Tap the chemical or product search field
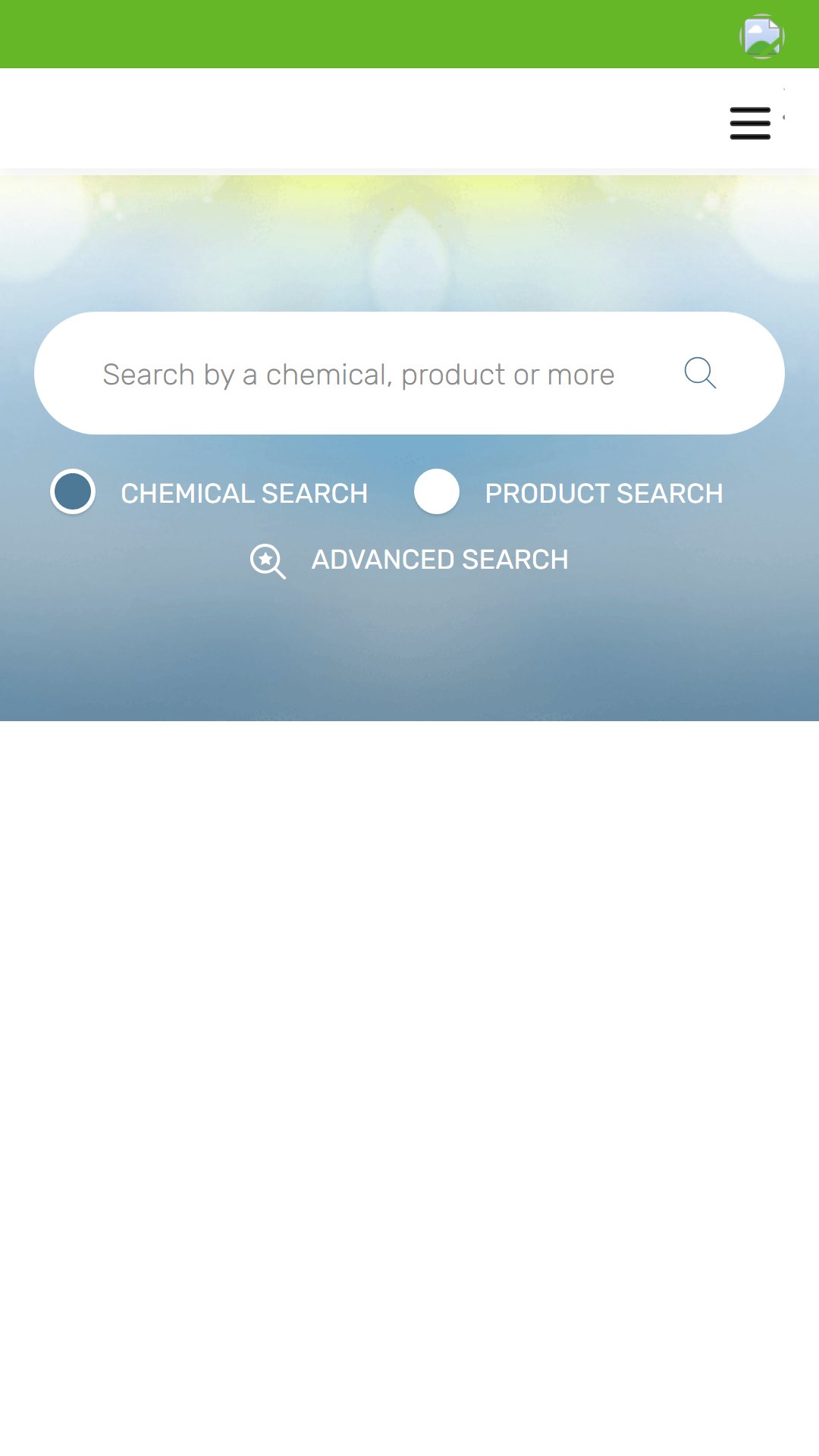This screenshot has width=819, height=1456. [358, 374]
